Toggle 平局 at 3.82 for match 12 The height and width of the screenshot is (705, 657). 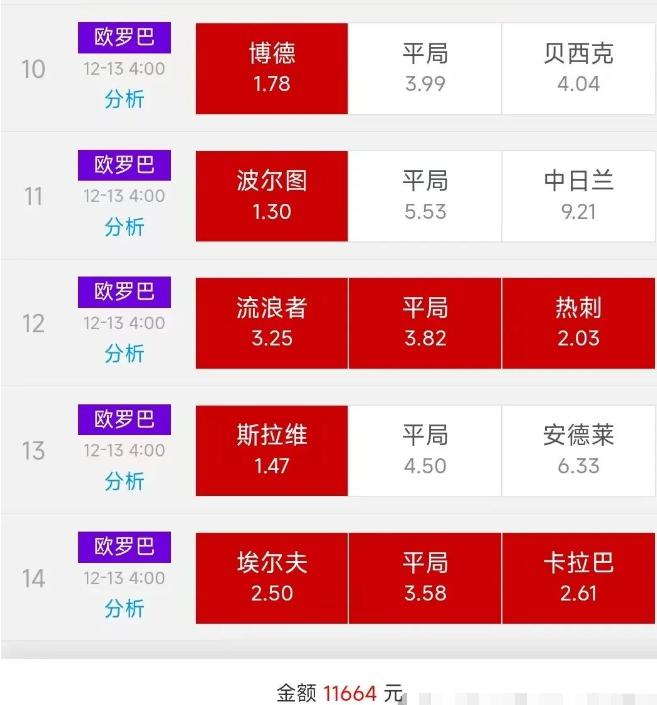(x=425, y=322)
